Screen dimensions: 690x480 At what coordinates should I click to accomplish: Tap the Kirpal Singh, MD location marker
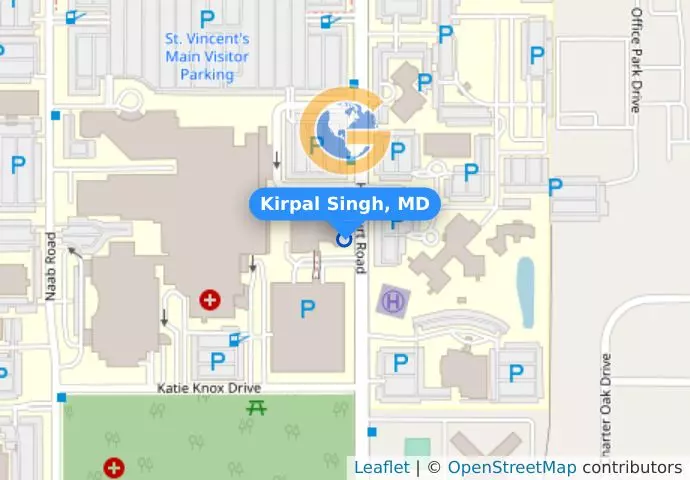[x=345, y=238]
